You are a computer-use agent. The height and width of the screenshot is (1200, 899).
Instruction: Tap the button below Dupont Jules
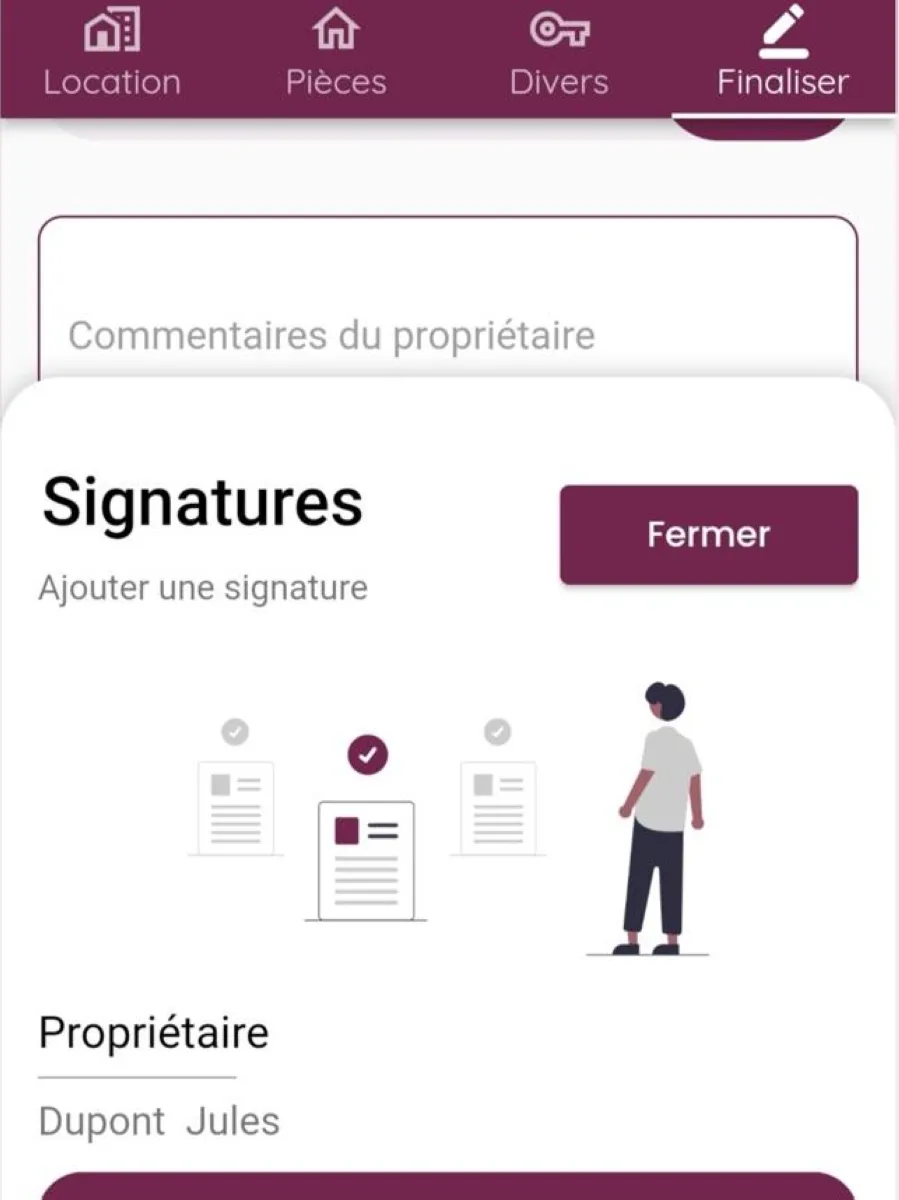(447, 1186)
